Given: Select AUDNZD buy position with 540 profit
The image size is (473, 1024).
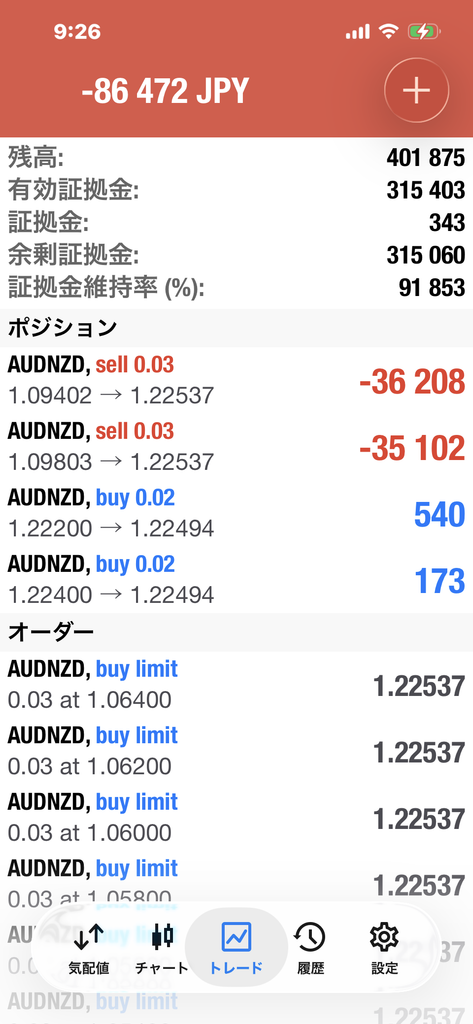Looking at the screenshot, I should (236, 513).
